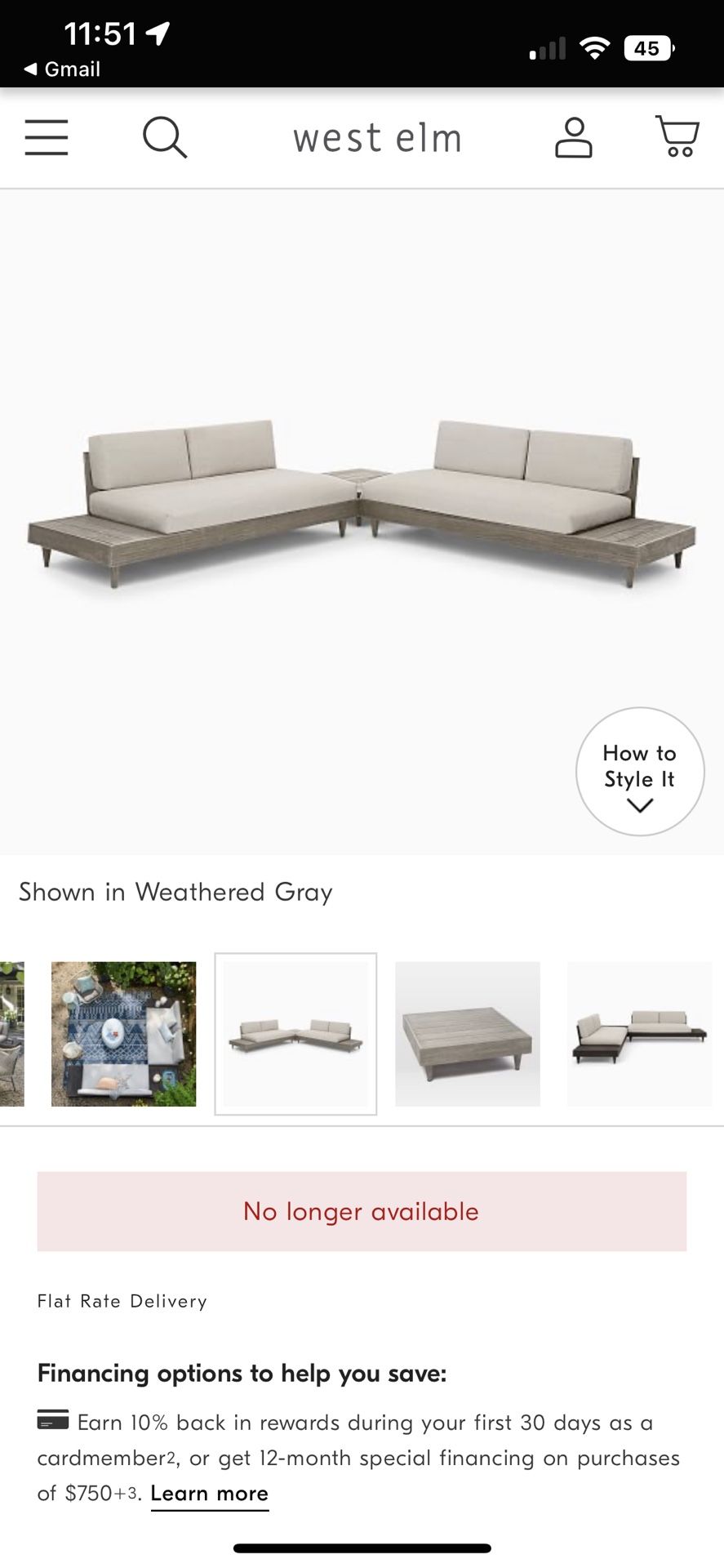
Task: Tap the Wi-Fi indicator icon
Action: (x=595, y=48)
